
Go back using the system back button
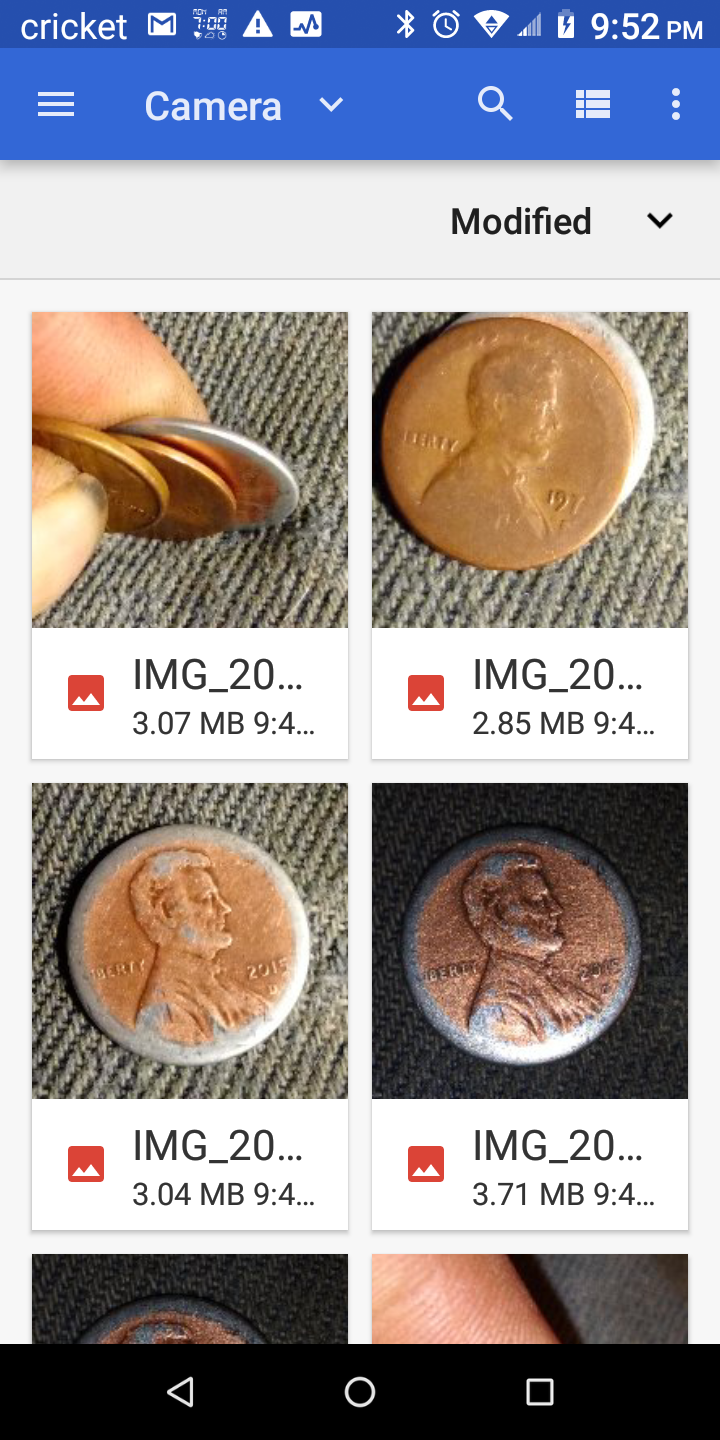pos(180,1391)
